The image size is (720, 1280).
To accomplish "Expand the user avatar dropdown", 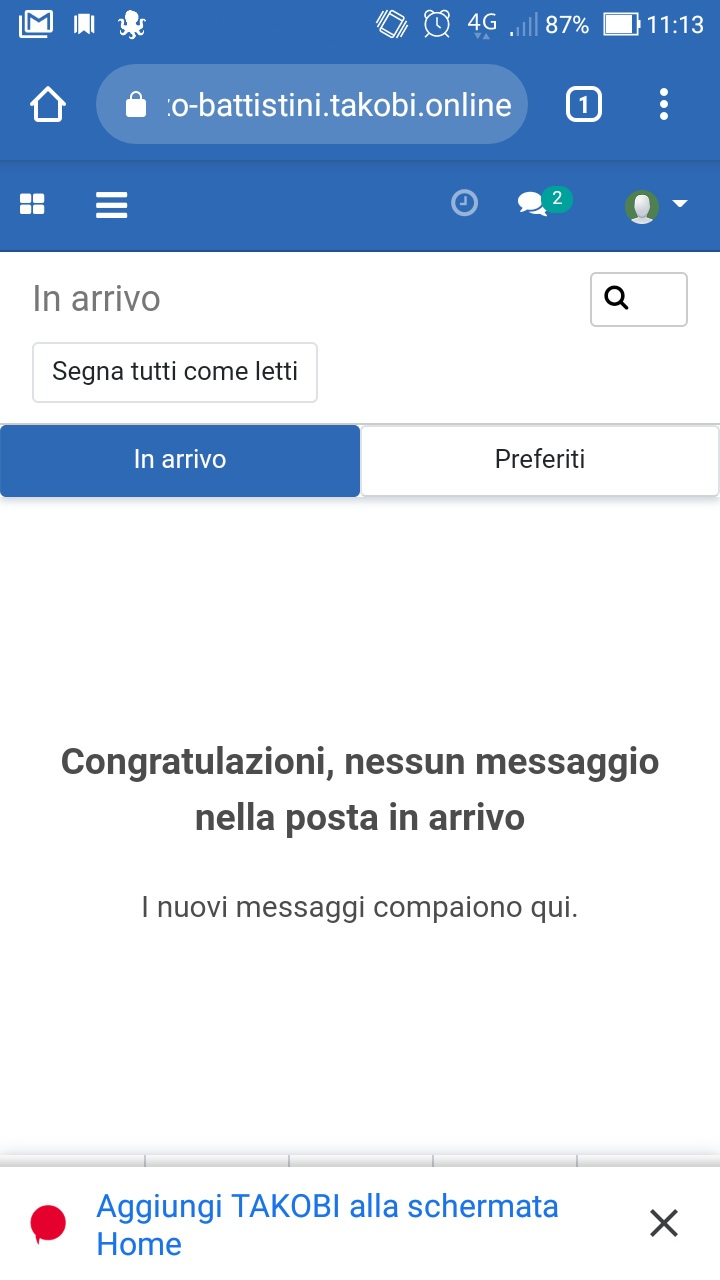I will click(657, 206).
